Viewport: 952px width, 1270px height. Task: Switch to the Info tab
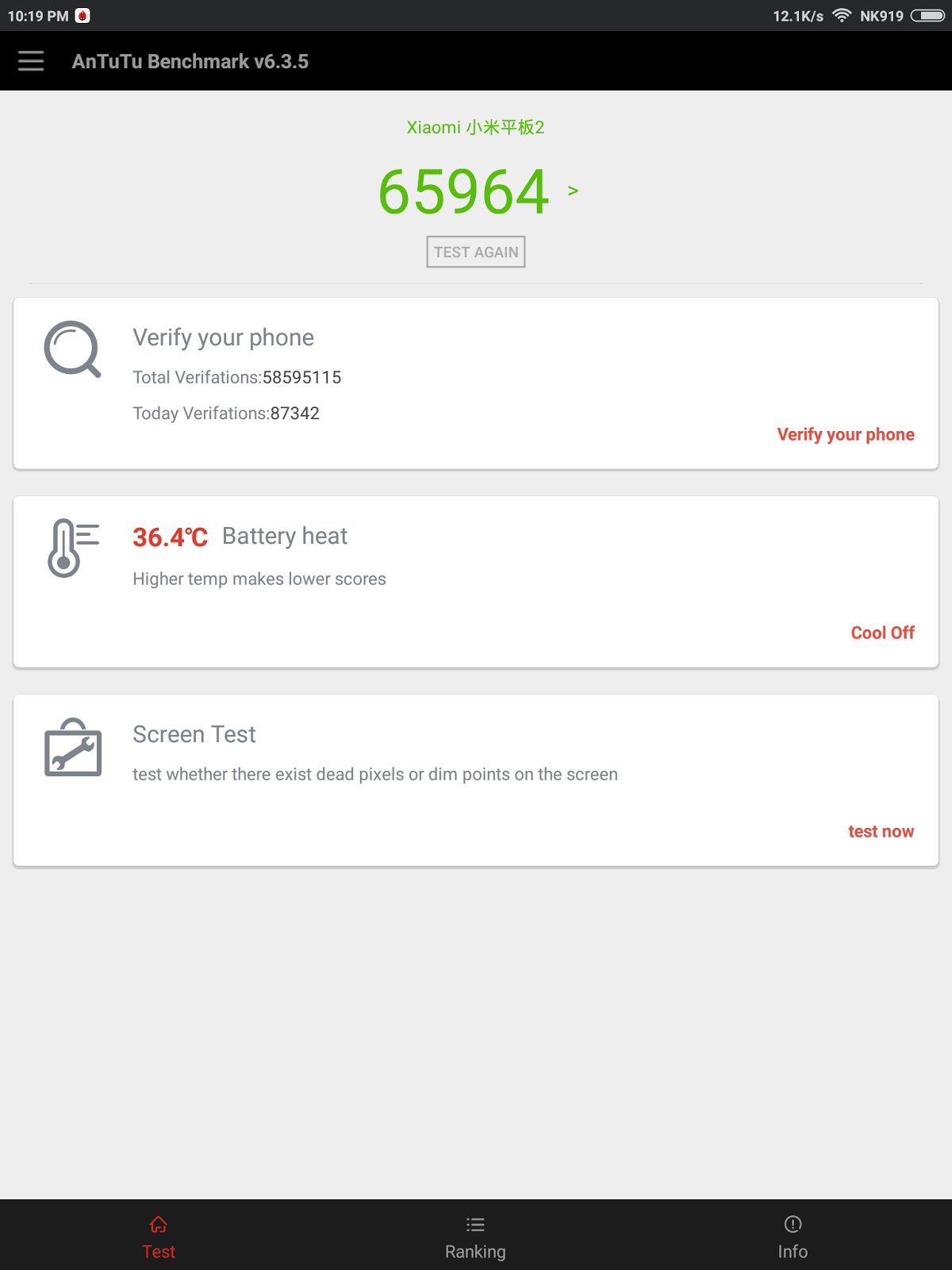pos(793,1237)
